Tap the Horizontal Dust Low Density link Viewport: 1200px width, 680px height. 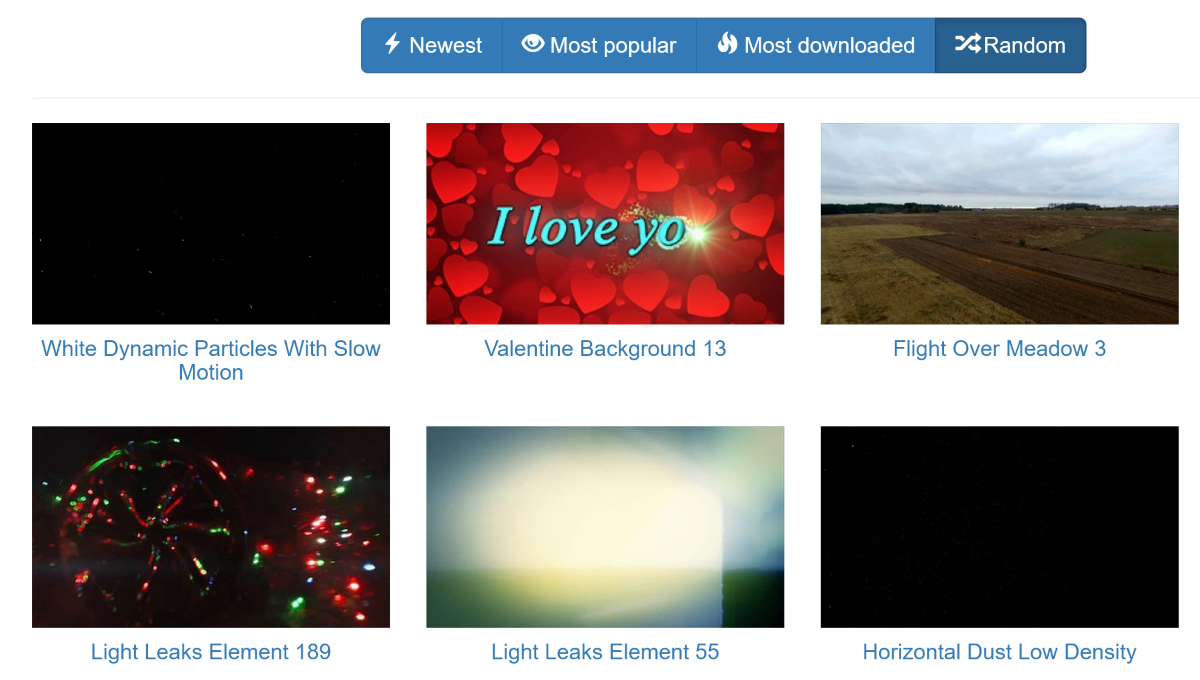999,652
